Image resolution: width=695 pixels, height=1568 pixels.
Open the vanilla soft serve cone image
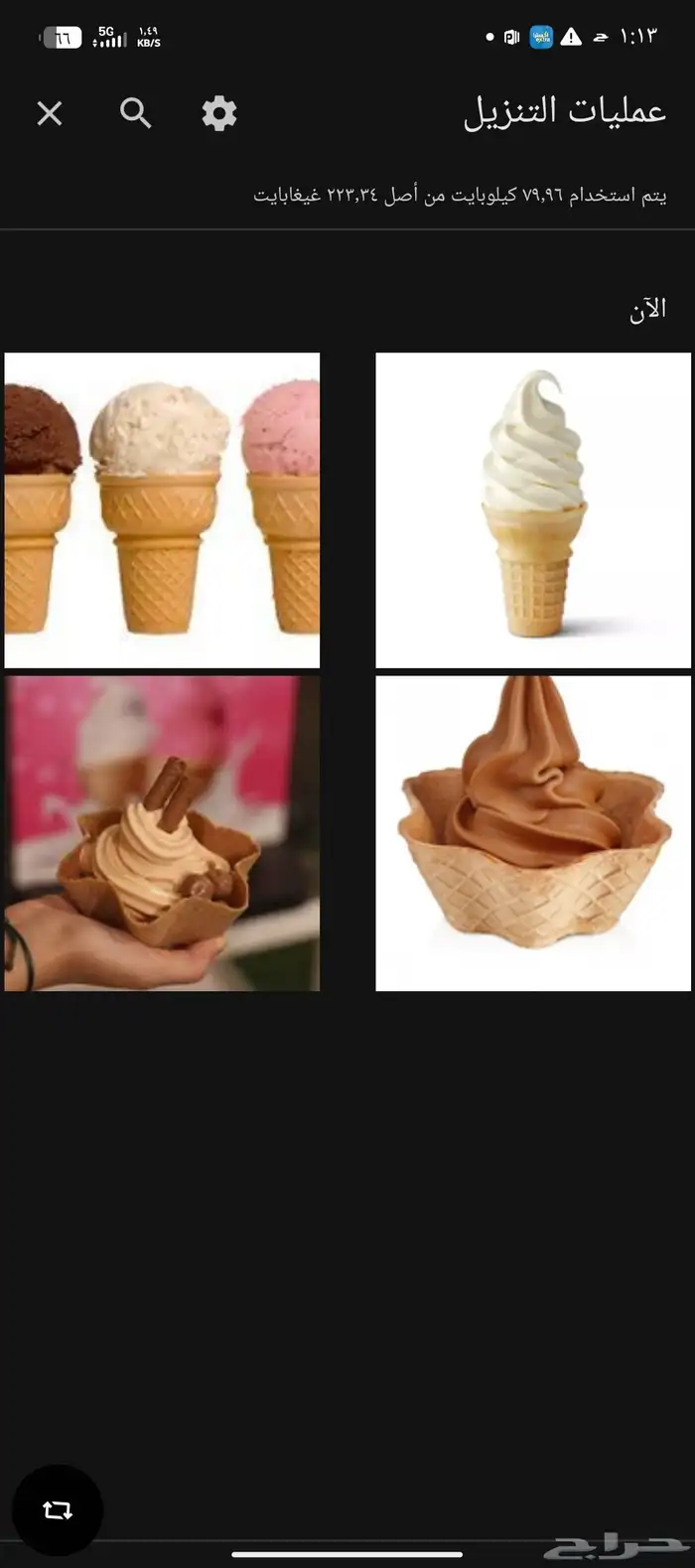(532, 509)
